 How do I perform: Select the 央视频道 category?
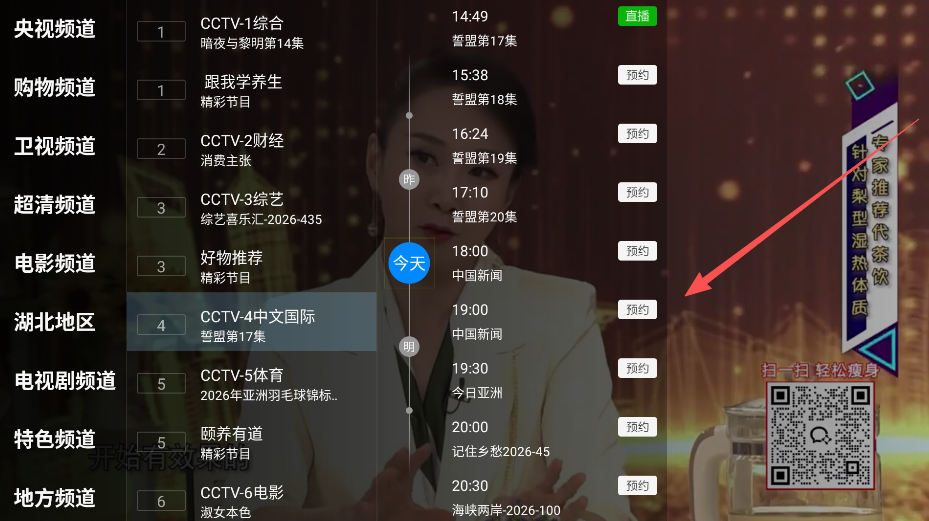pos(55,29)
